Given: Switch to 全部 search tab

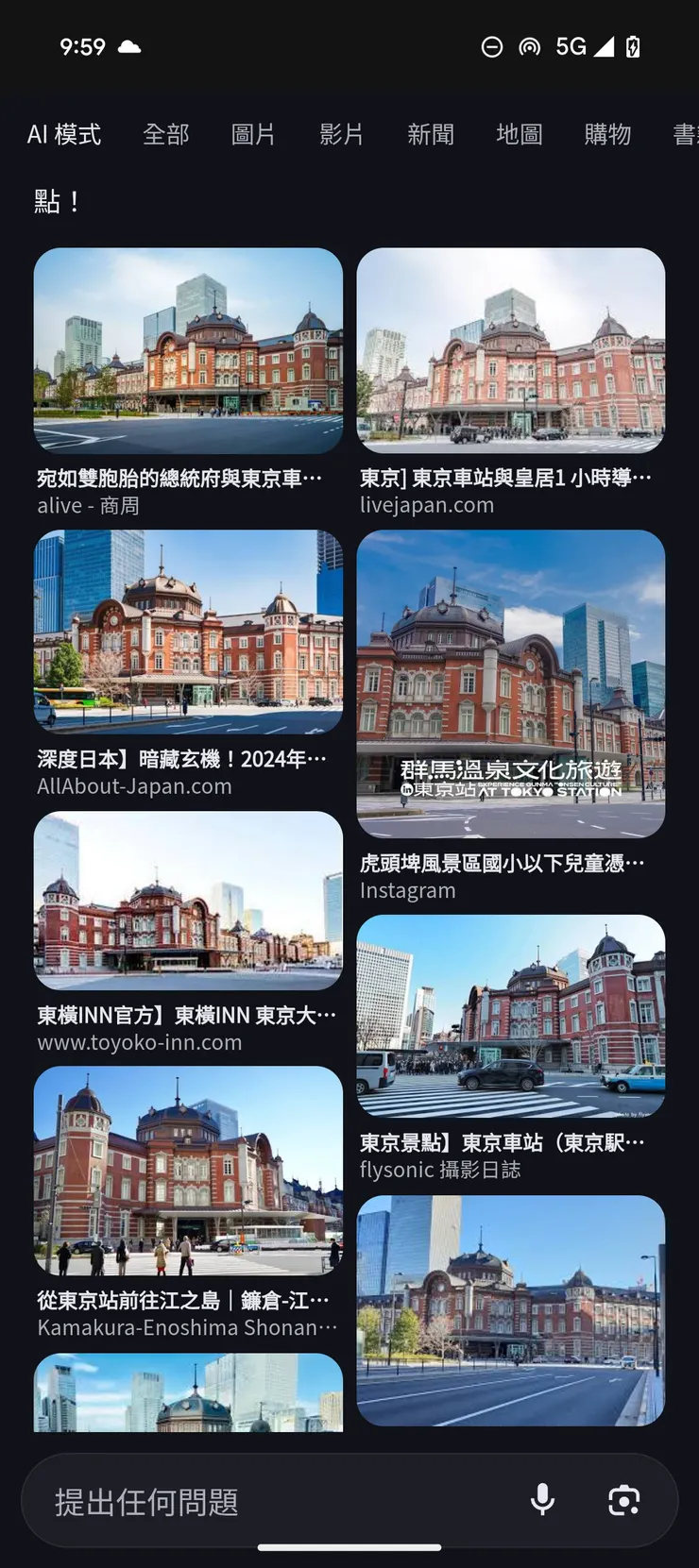Looking at the screenshot, I should 167,135.
